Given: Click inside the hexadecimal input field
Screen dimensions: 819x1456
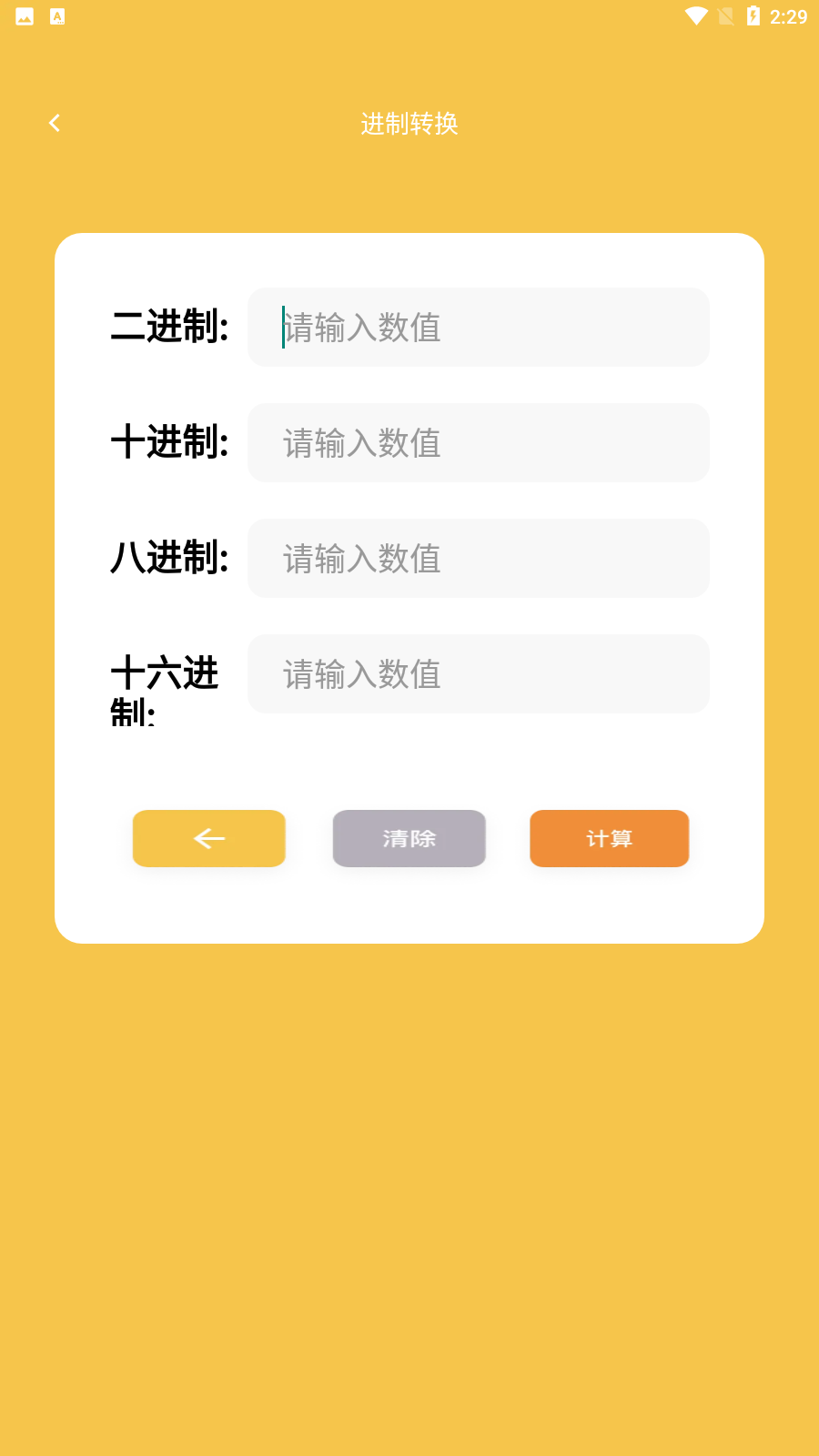Looking at the screenshot, I should [x=478, y=673].
